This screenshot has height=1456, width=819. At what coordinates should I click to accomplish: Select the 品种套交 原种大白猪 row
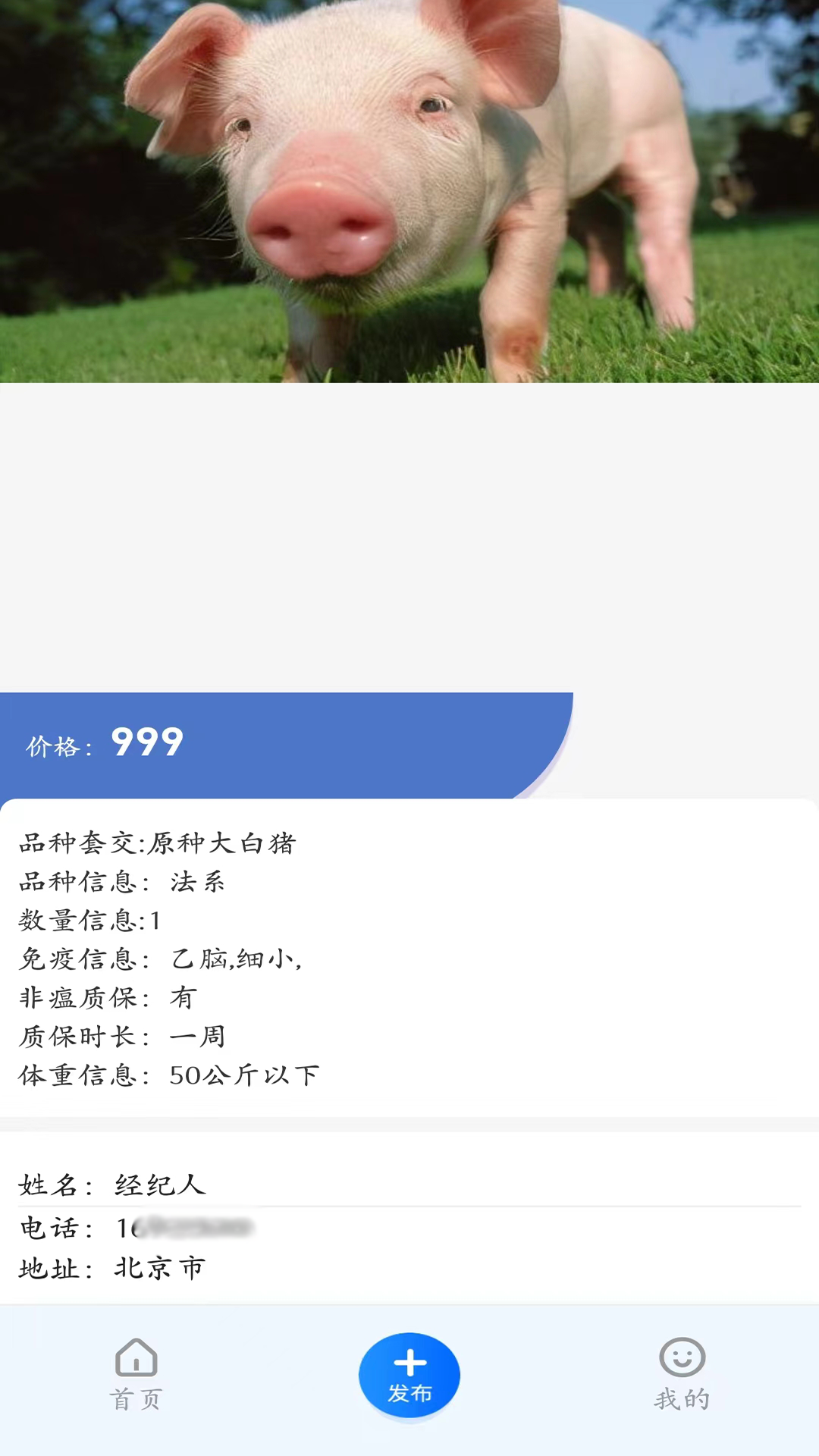[x=157, y=844]
